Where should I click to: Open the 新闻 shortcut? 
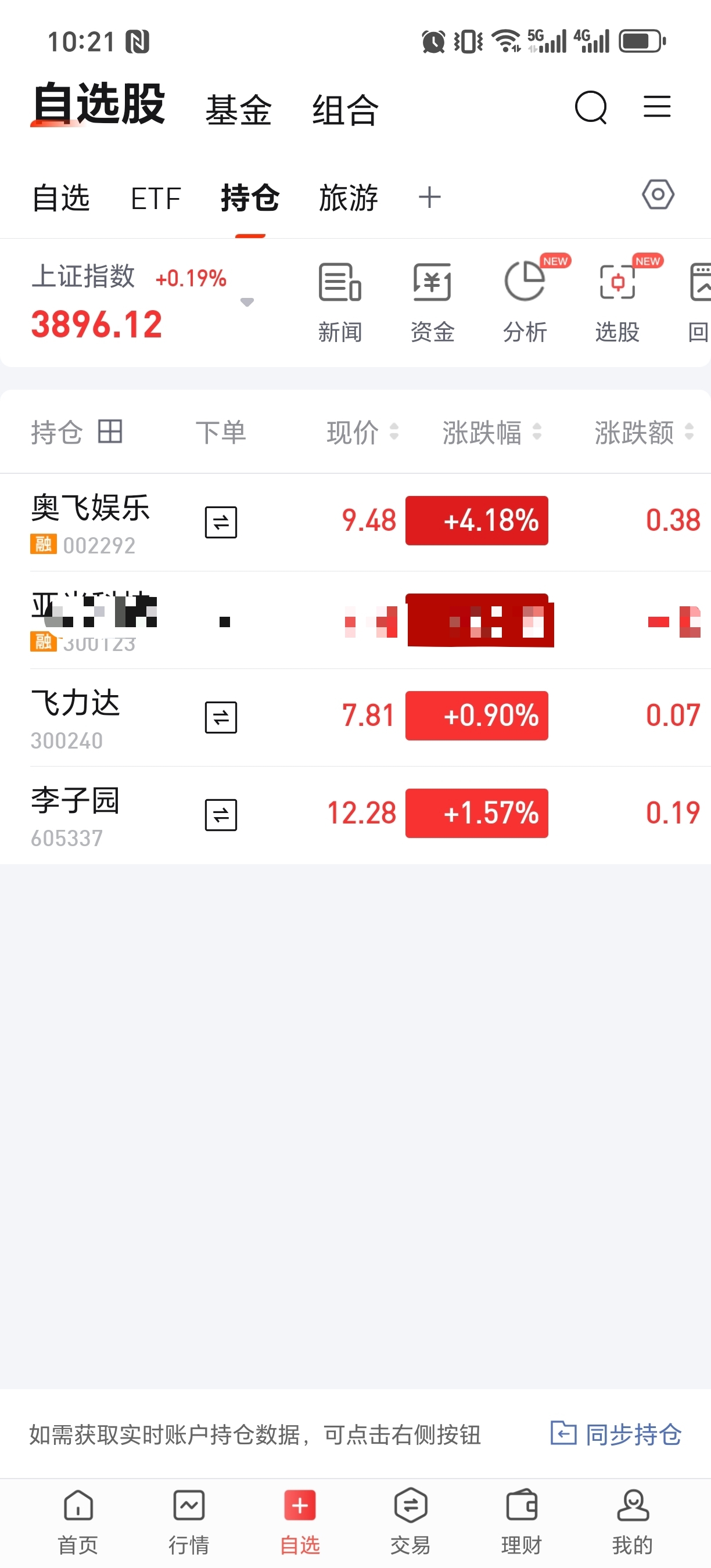(x=340, y=301)
